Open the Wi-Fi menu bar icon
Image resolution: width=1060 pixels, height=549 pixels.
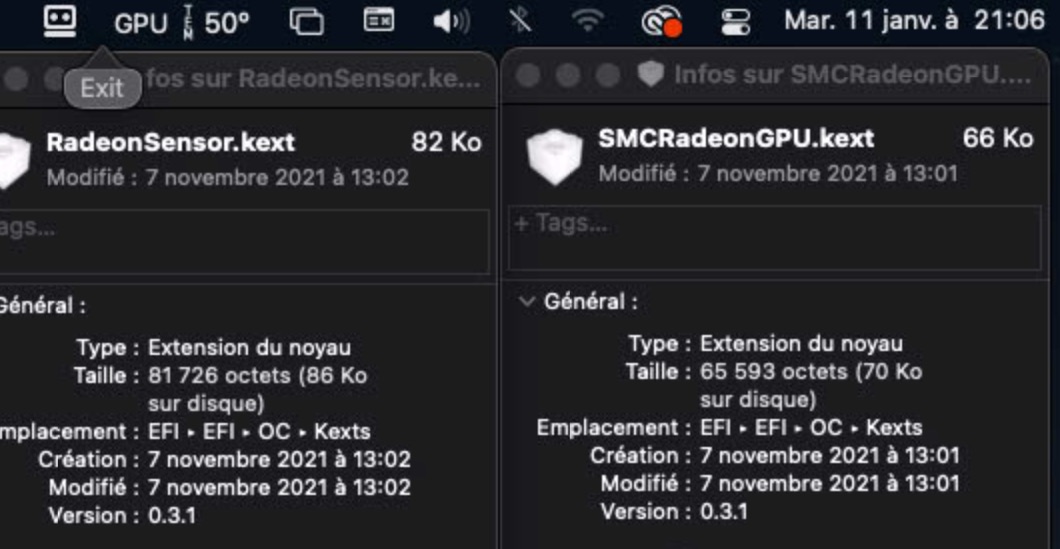(x=591, y=21)
